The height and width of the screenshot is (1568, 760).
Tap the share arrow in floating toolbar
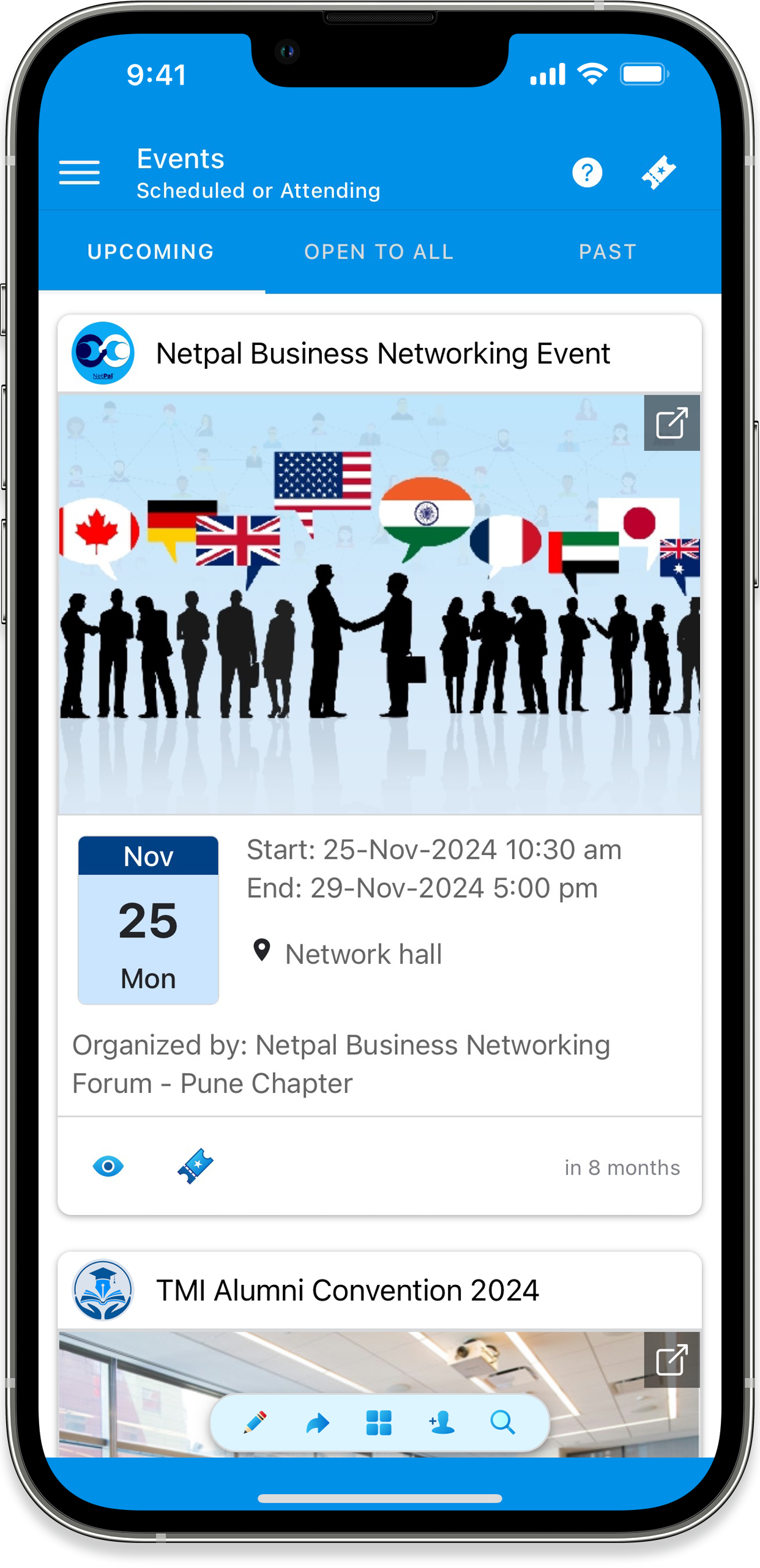pos(317,1423)
